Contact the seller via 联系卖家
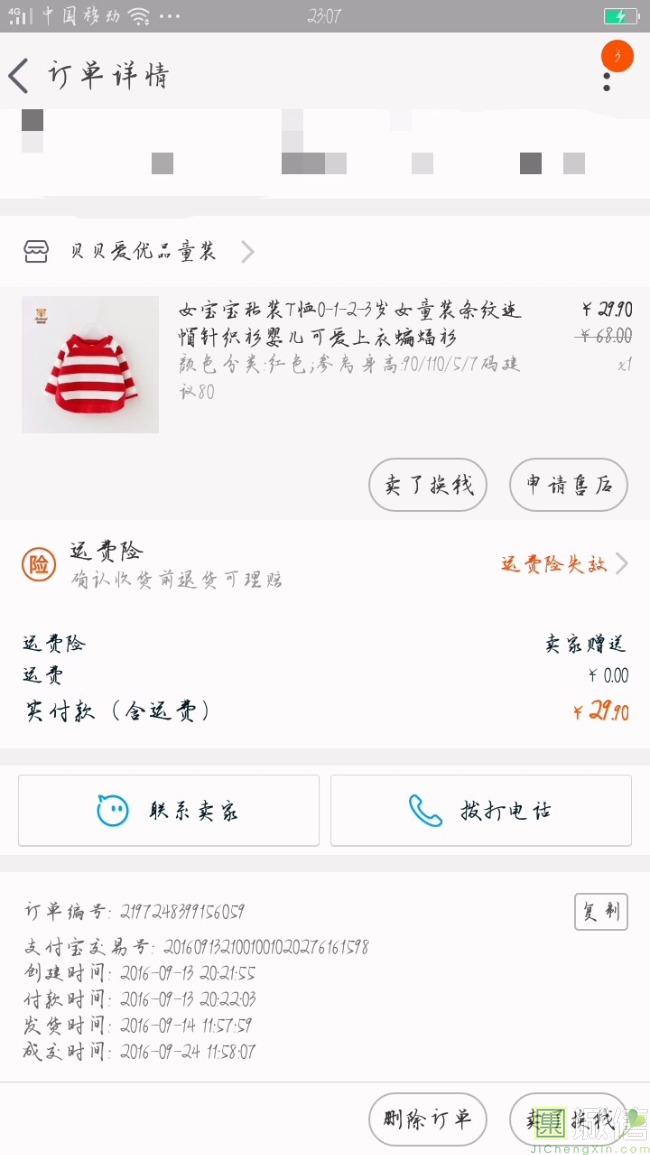The width and height of the screenshot is (650, 1155). pyautogui.click(x=169, y=810)
